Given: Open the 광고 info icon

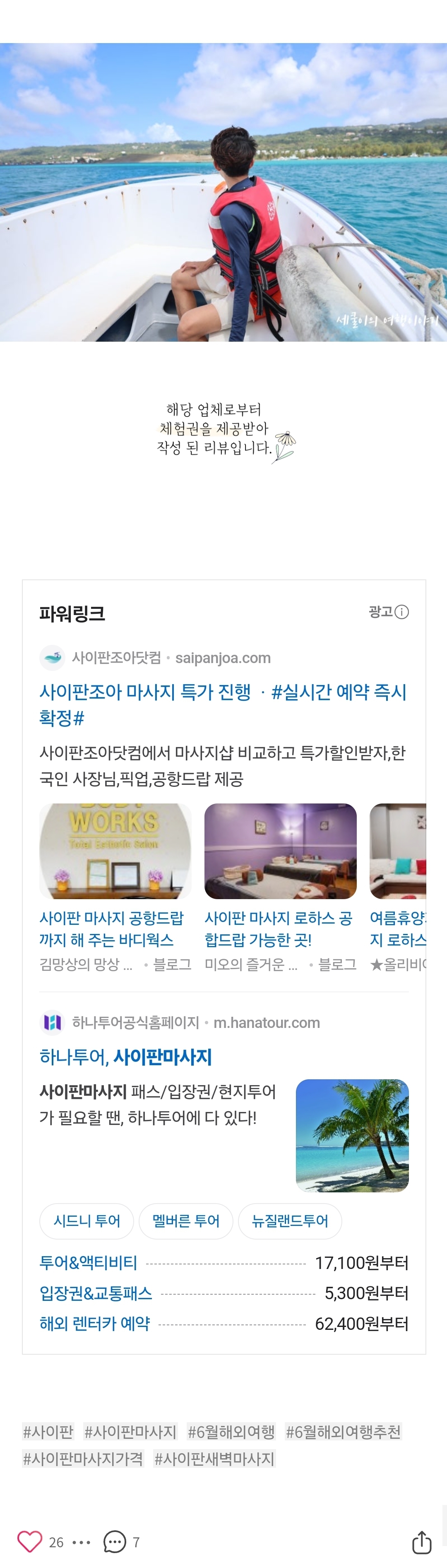Looking at the screenshot, I should click(402, 612).
